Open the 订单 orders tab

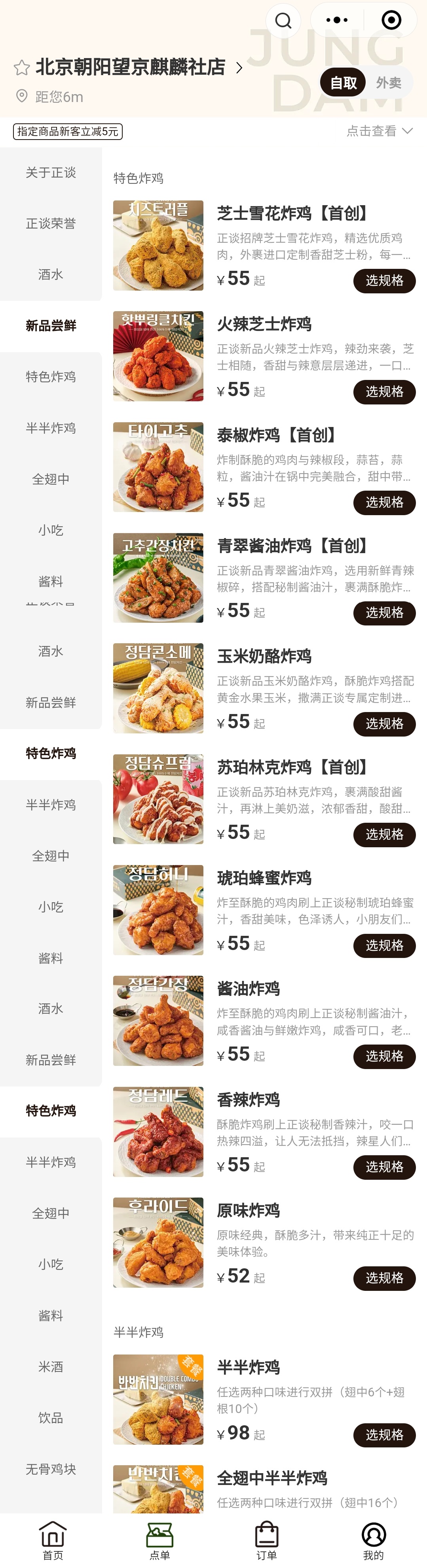(266, 1540)
